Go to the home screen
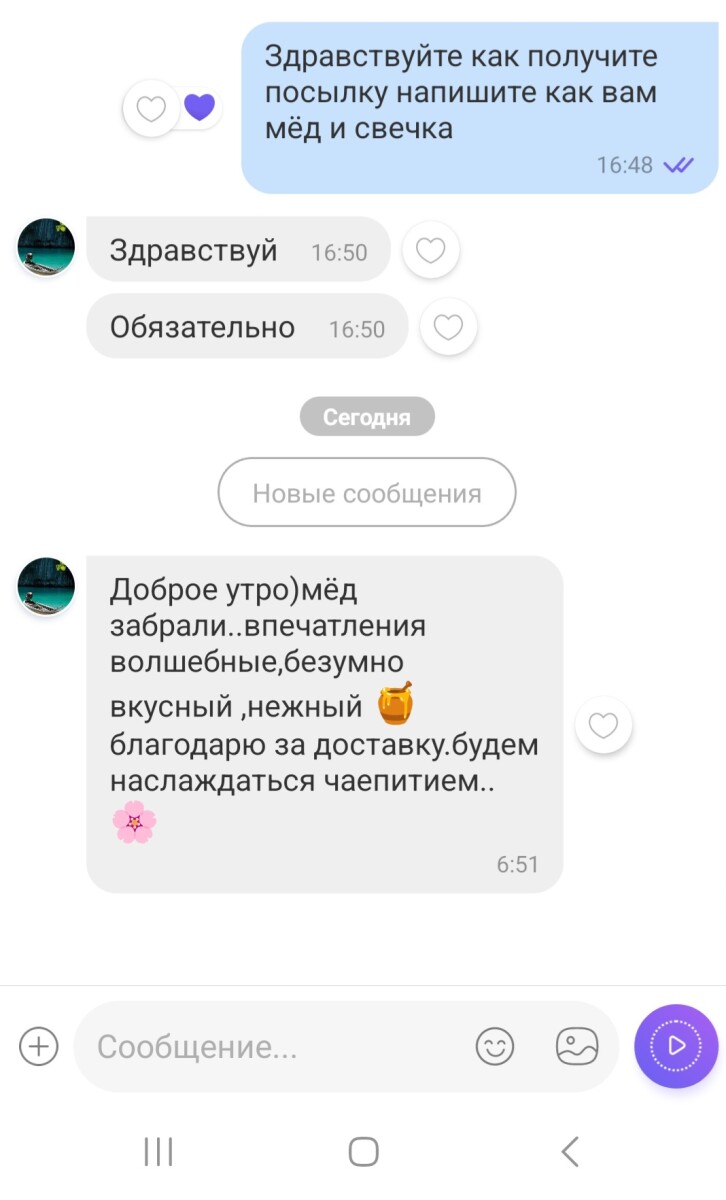Screen dimensions: 726x1200 coord(364,1152)
